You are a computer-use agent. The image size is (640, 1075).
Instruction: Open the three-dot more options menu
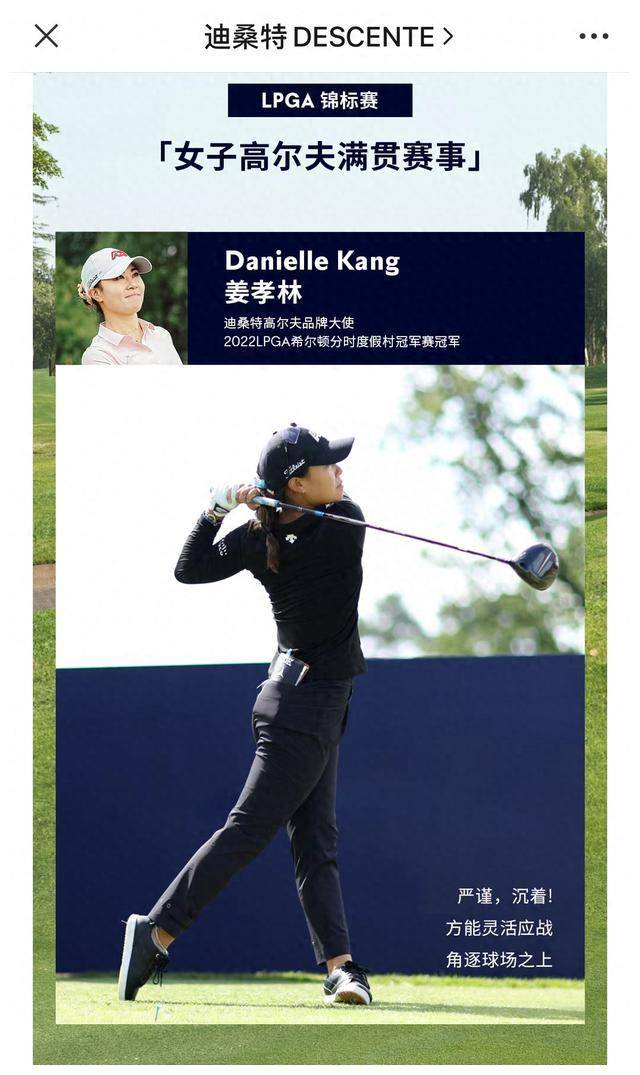point(593,37)
